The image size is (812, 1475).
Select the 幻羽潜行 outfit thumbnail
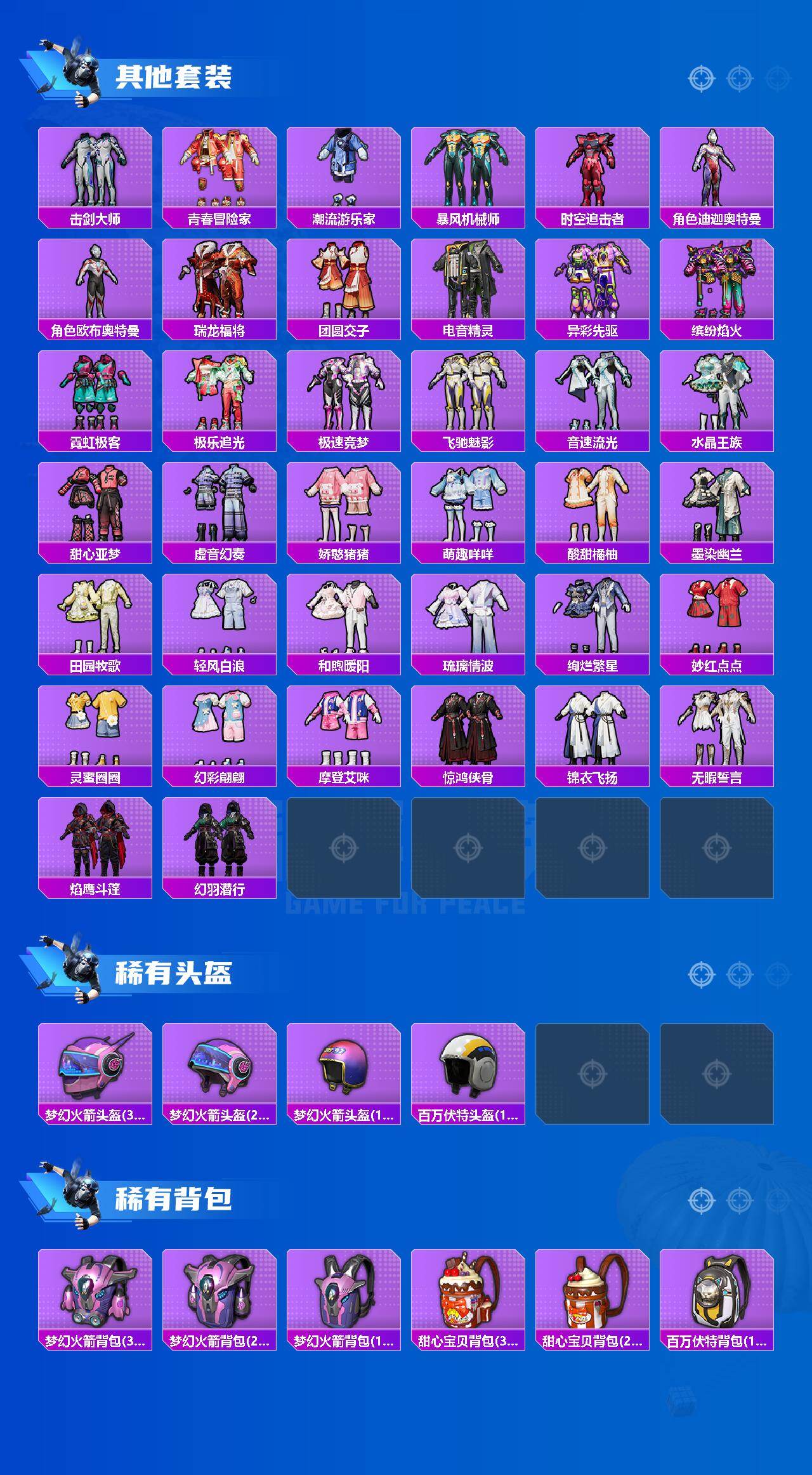[219, 844]
